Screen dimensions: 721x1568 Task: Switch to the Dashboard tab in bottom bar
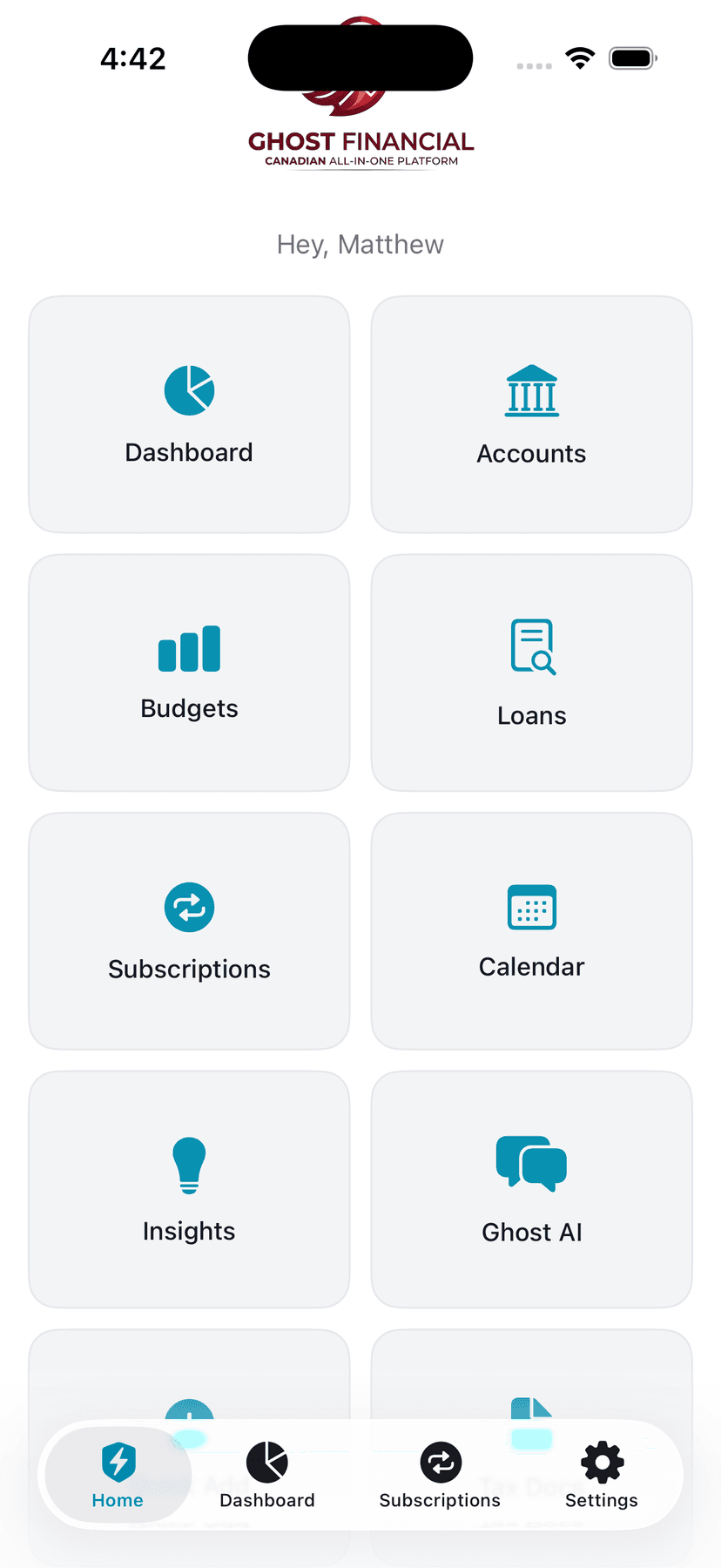[x=267, y=1475]
